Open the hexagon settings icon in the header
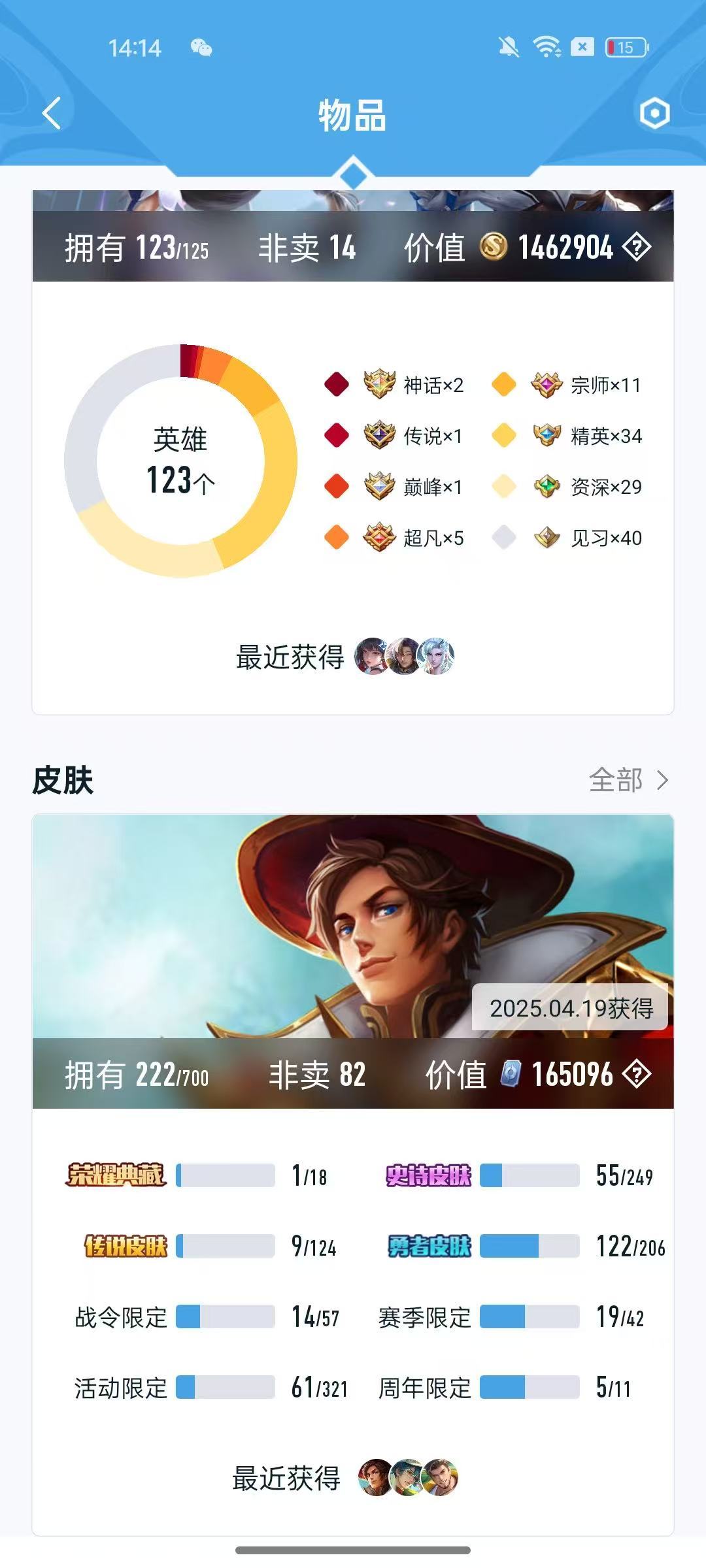Viewport: 706px width, 1568px height. (654, 114)
